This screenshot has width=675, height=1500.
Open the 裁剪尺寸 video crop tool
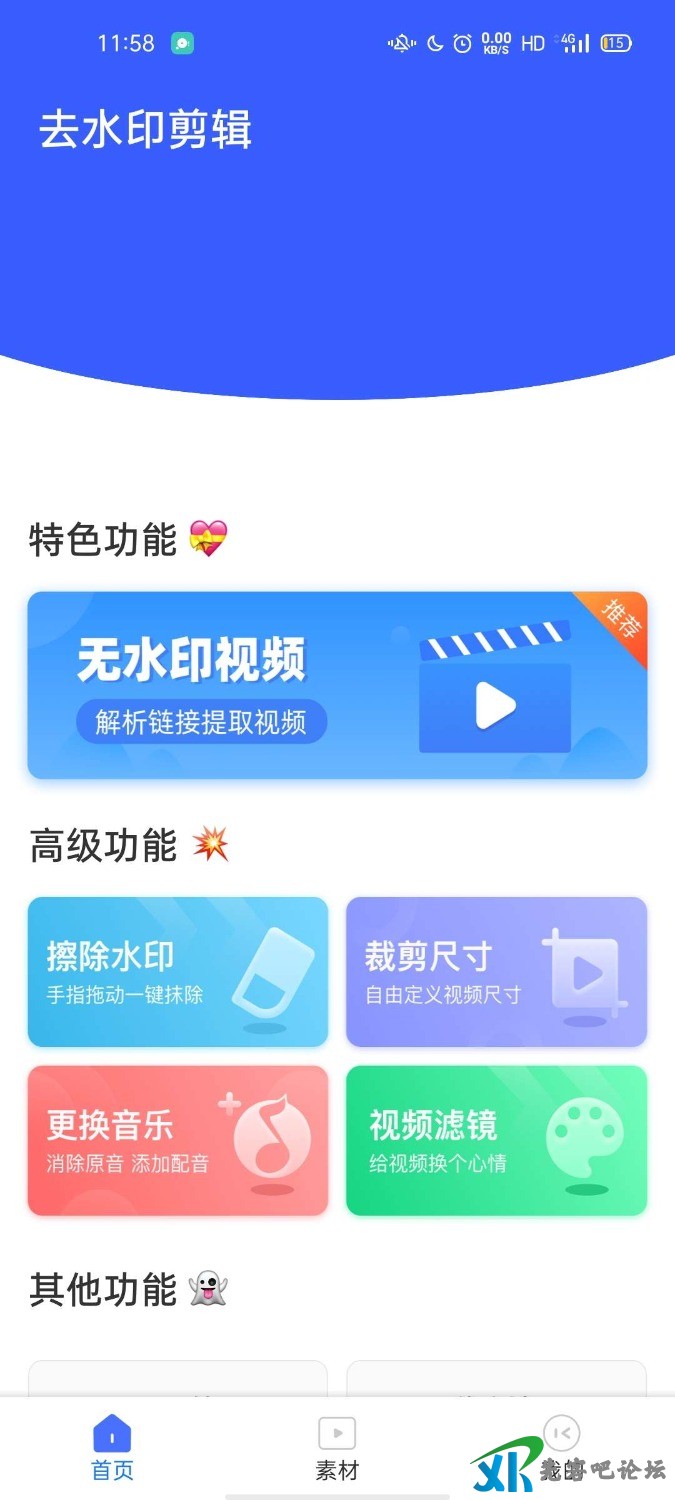pyautogui.click(x=496, y=972)
